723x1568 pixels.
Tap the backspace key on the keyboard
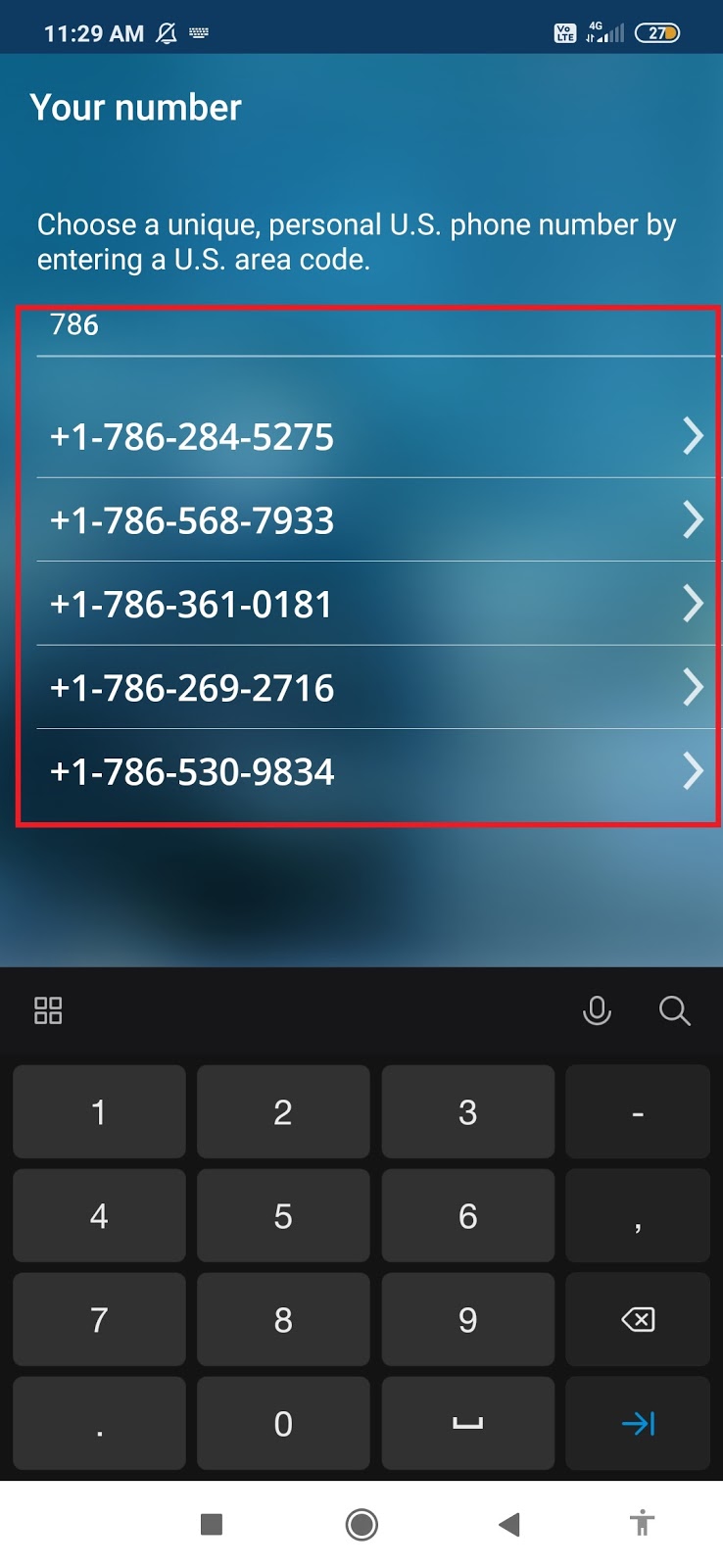point(638,1319)
